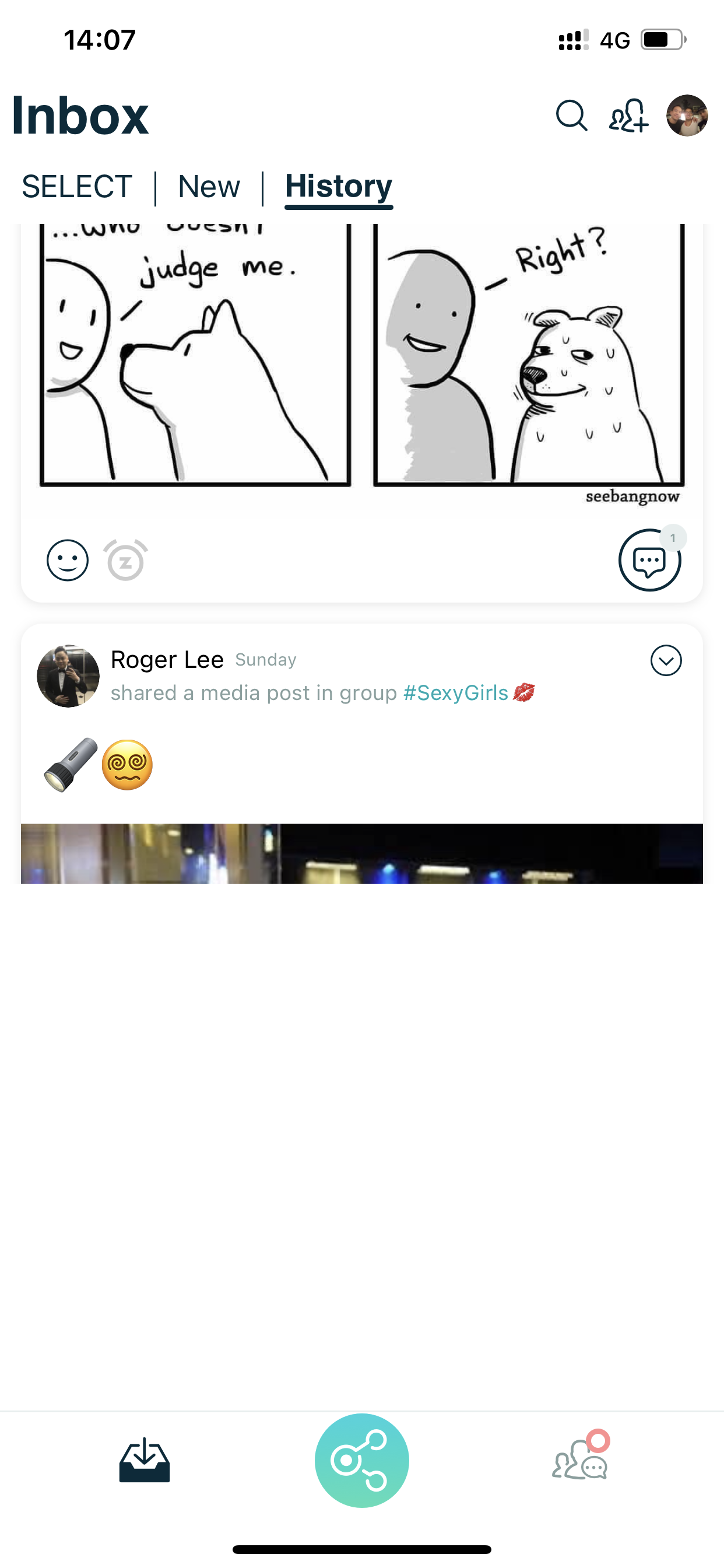The image size is (724, 1568).
Task: Open the groups and chats tab
Action: pyautogui.click(x=580, y=1459)
